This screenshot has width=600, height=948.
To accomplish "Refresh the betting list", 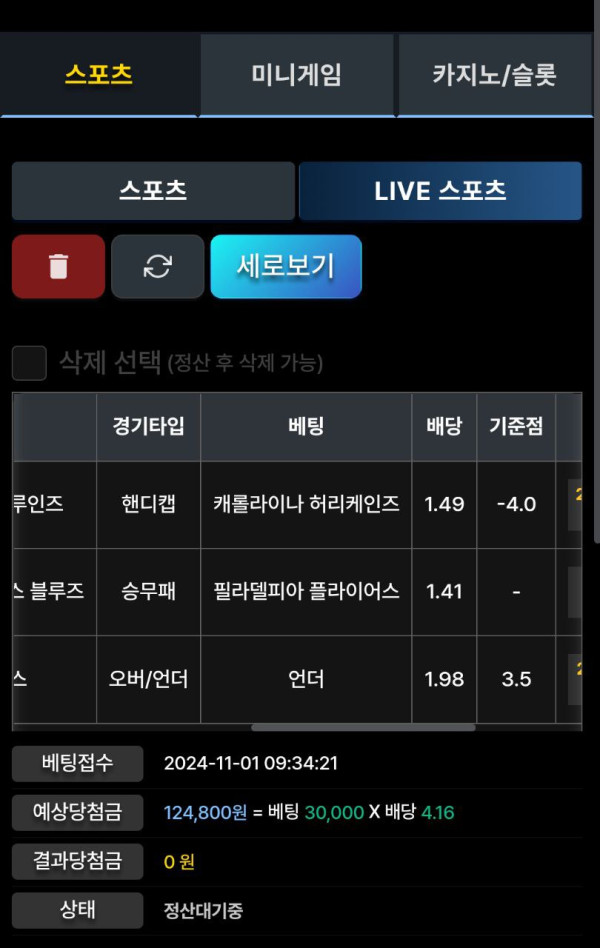I will pos(158,267).
